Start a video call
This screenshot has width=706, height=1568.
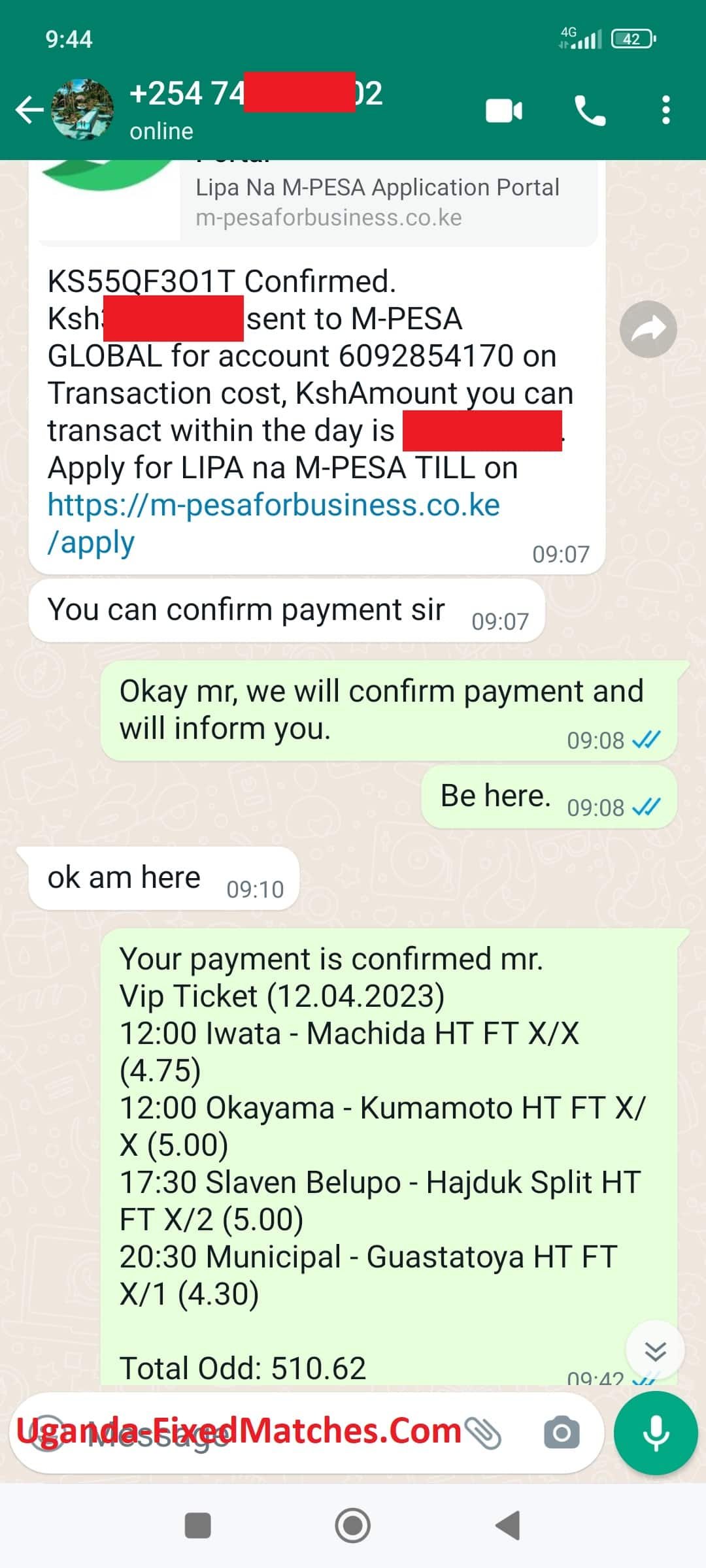tap(503, 110)
